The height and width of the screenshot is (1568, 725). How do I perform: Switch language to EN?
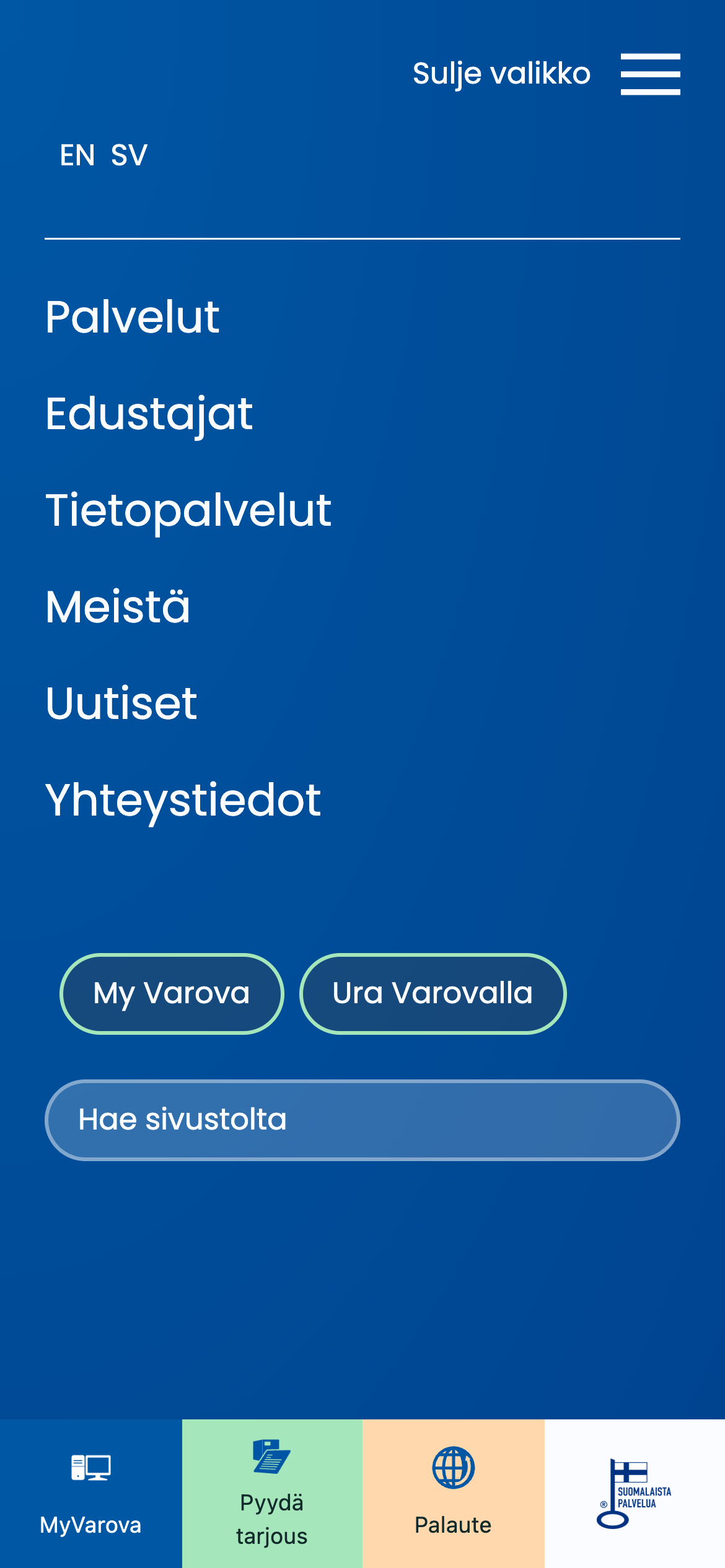pyautogui.click(x=77, y=155)
